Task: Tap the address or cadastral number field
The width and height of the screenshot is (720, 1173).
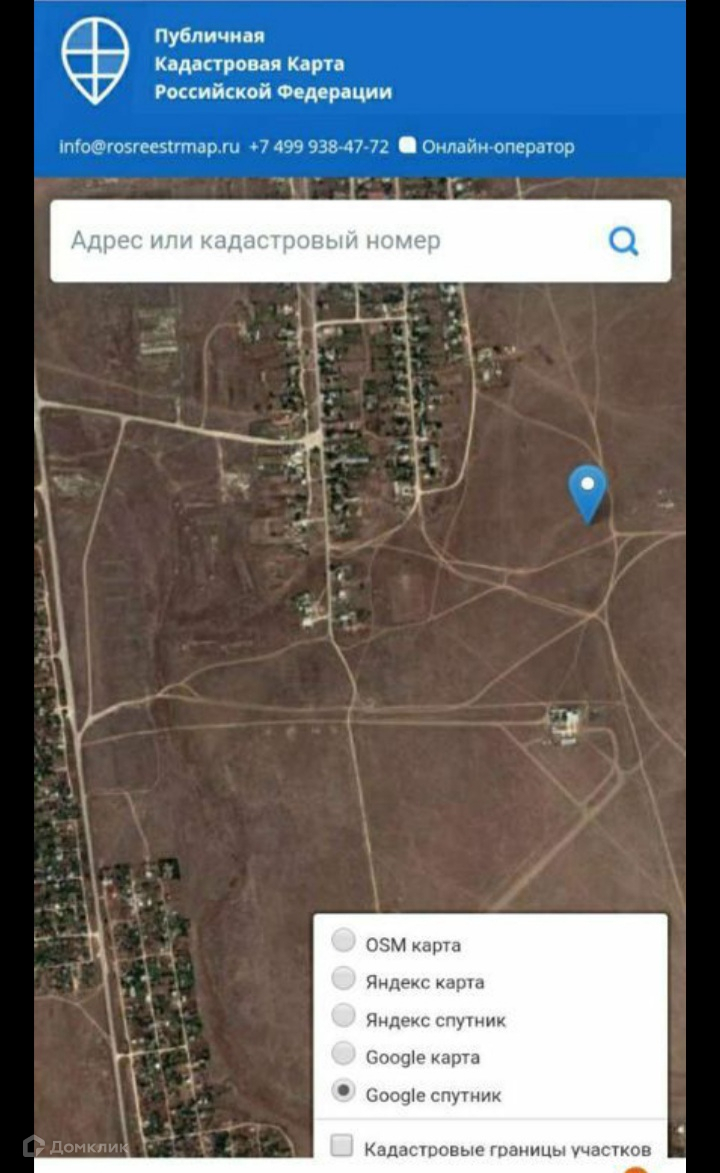Action: (x=320, y=241)
